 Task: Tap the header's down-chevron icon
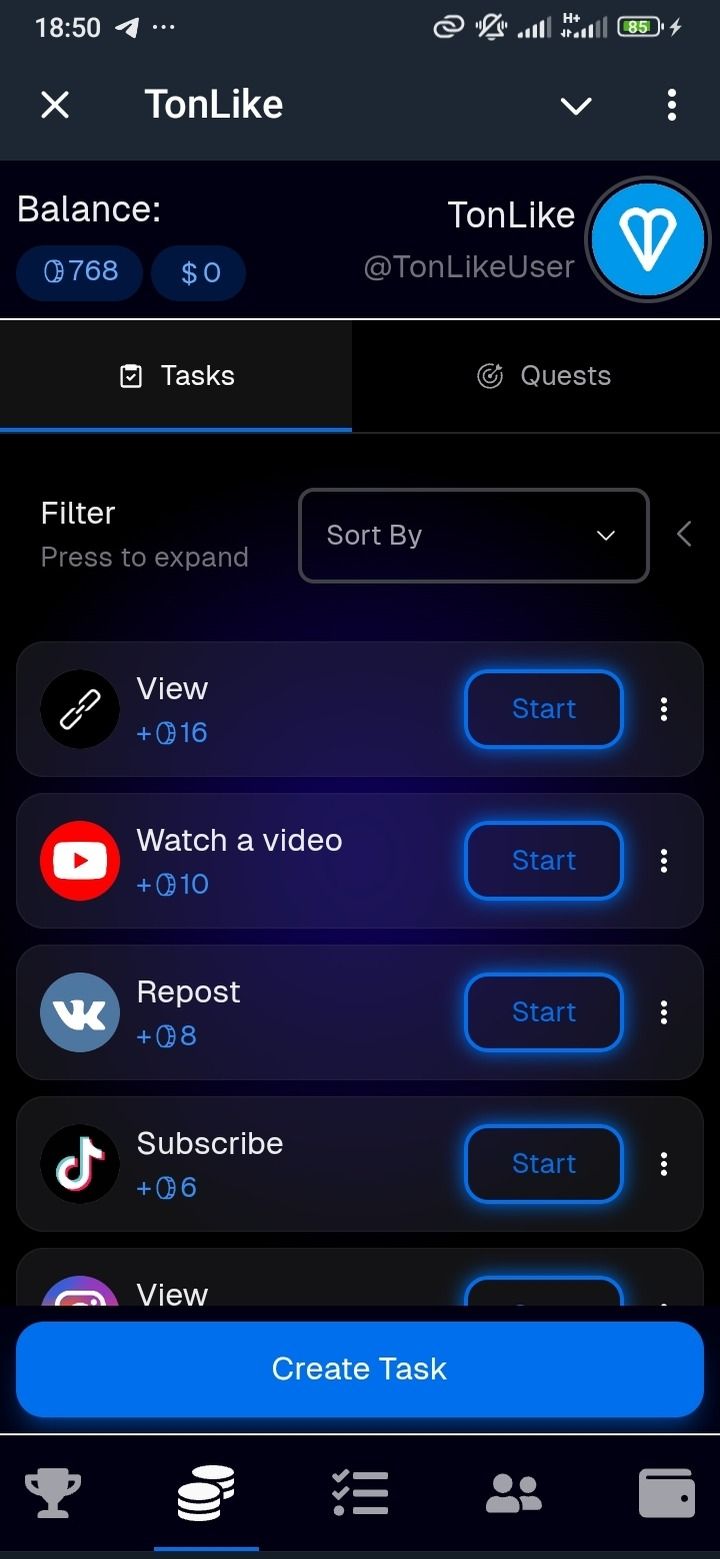(576, 105)
